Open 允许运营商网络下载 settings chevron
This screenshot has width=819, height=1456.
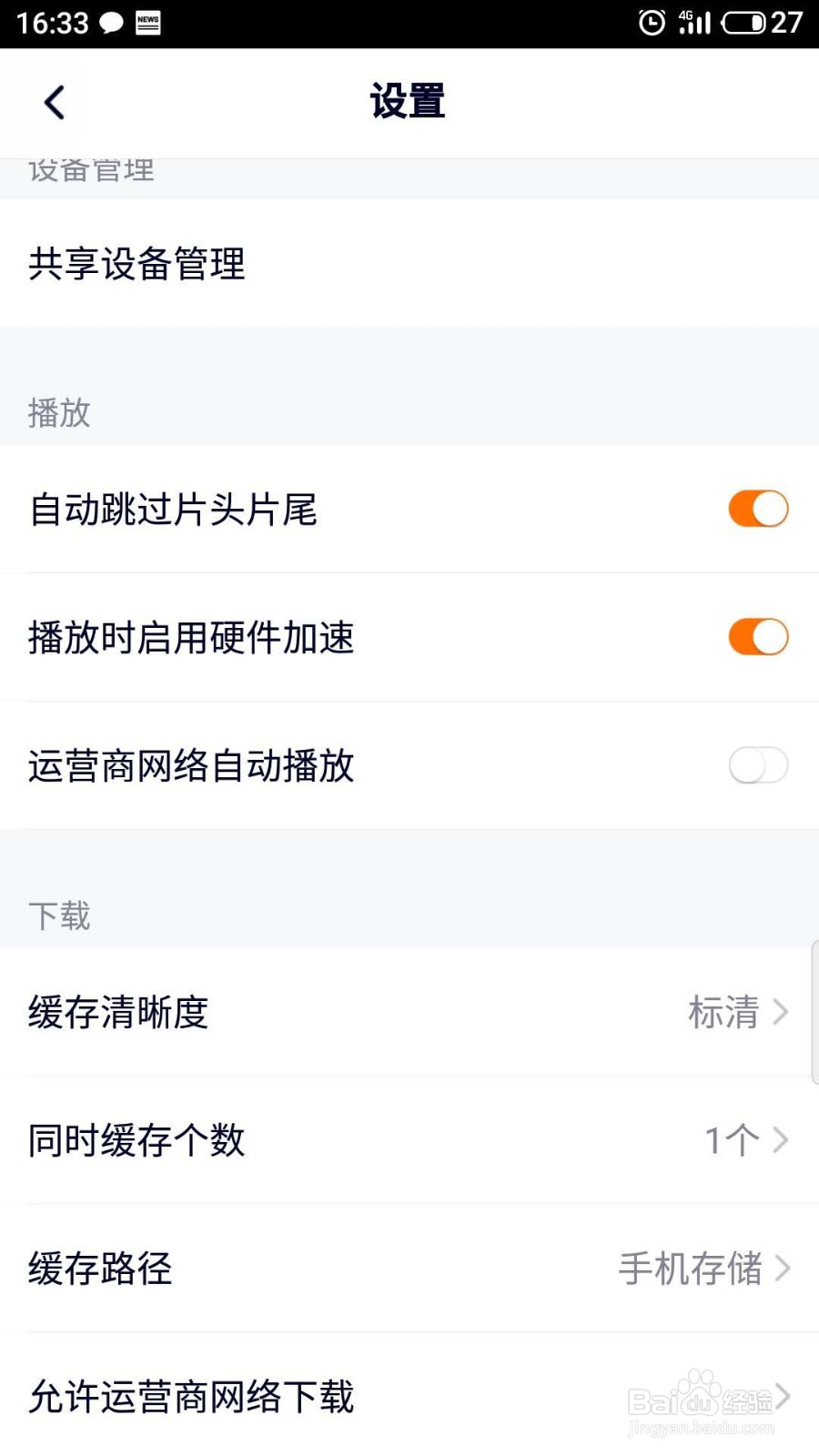pyautogui.click(x=781, y=1397)
